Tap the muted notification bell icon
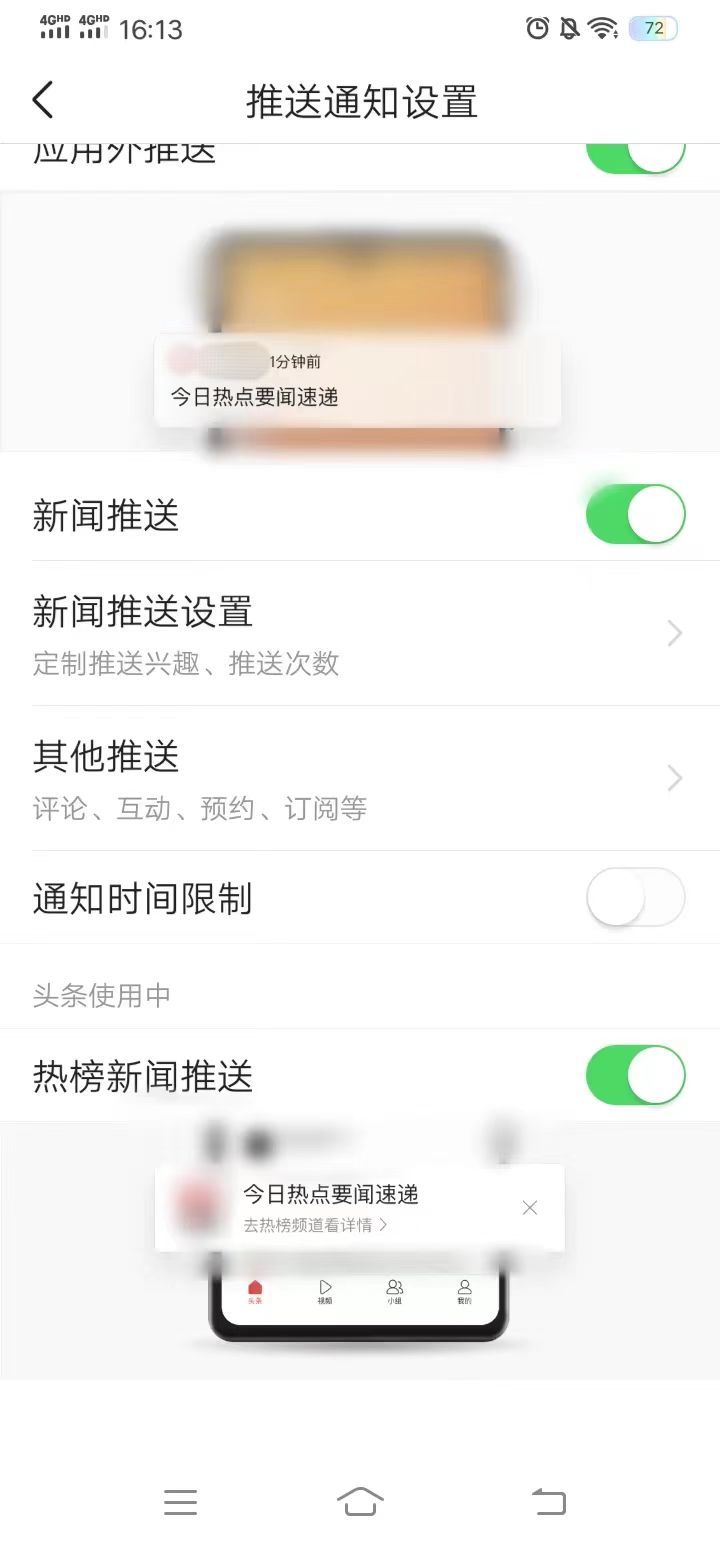 pyautogui.click(x=568, y=29)
